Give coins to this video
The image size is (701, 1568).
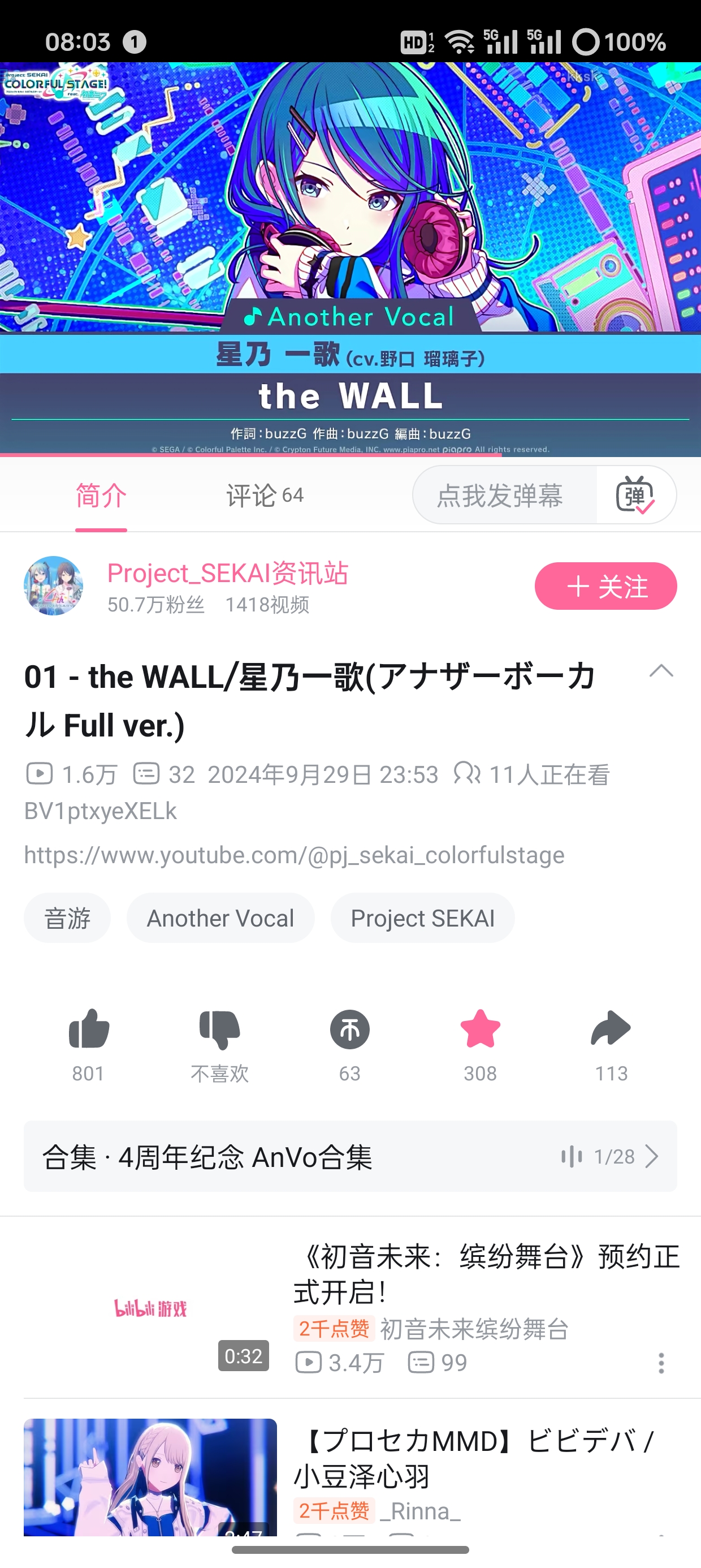pyautogui.click(x=350, y=1030)
